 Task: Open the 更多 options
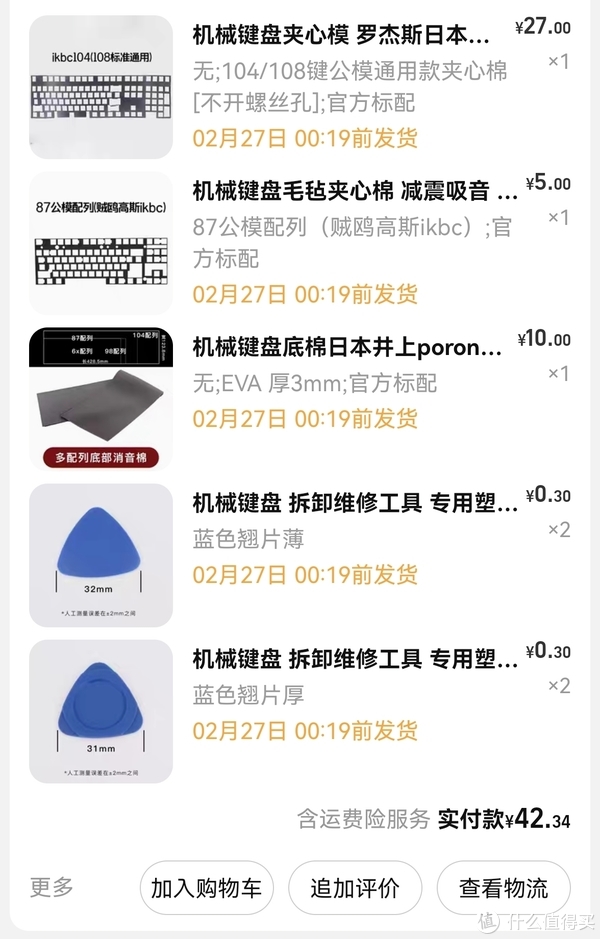point(52,887)
